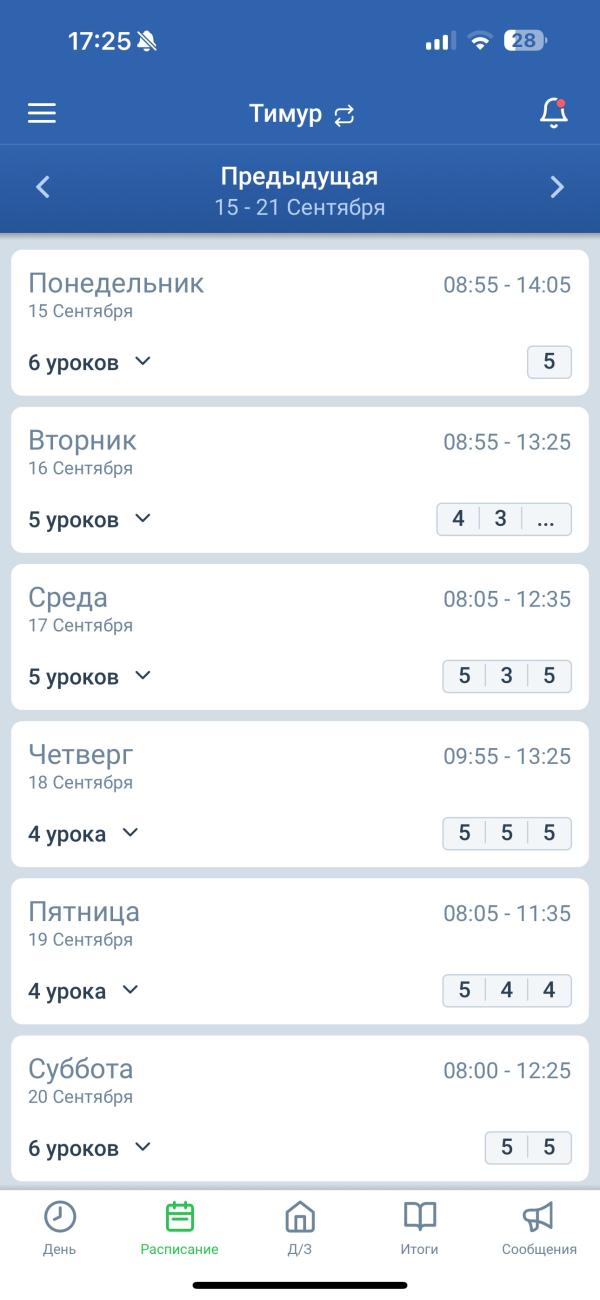Expand Пятница's 4 урока list

point(84,990)
